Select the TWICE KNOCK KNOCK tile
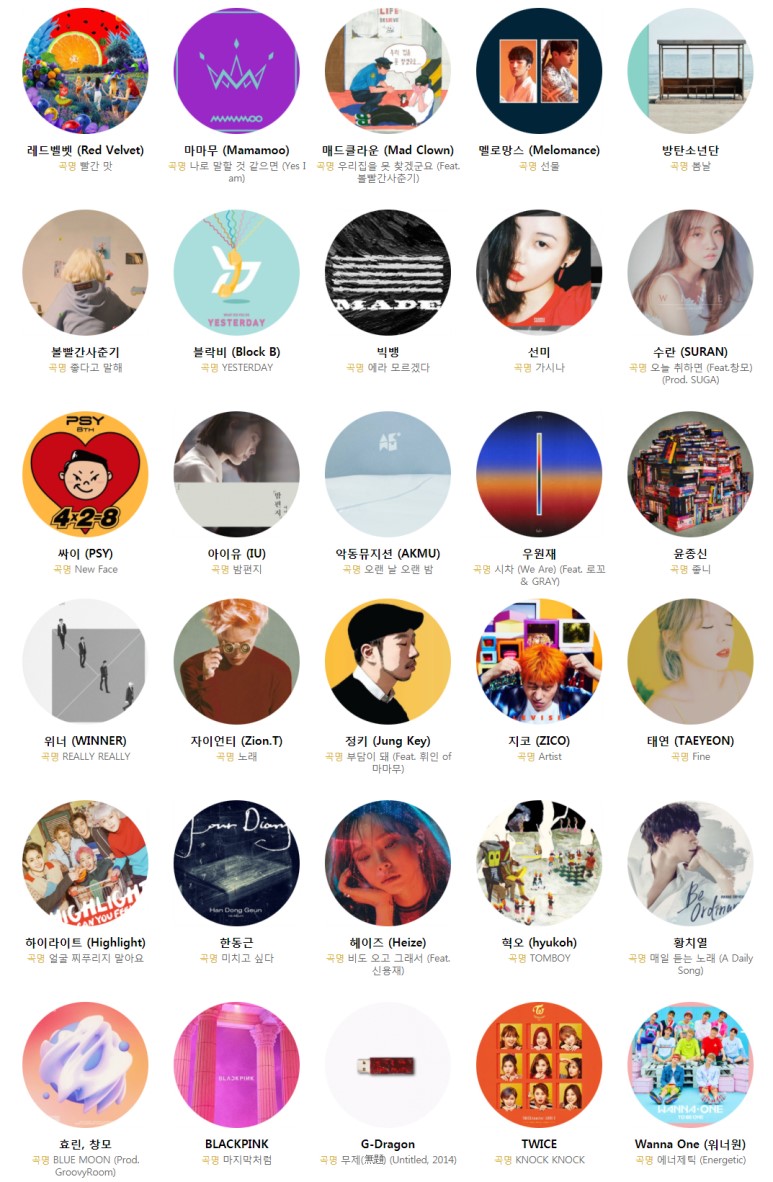This screenshot has height=1182, width=773. pyautogui.click(x=539, y=1066)
